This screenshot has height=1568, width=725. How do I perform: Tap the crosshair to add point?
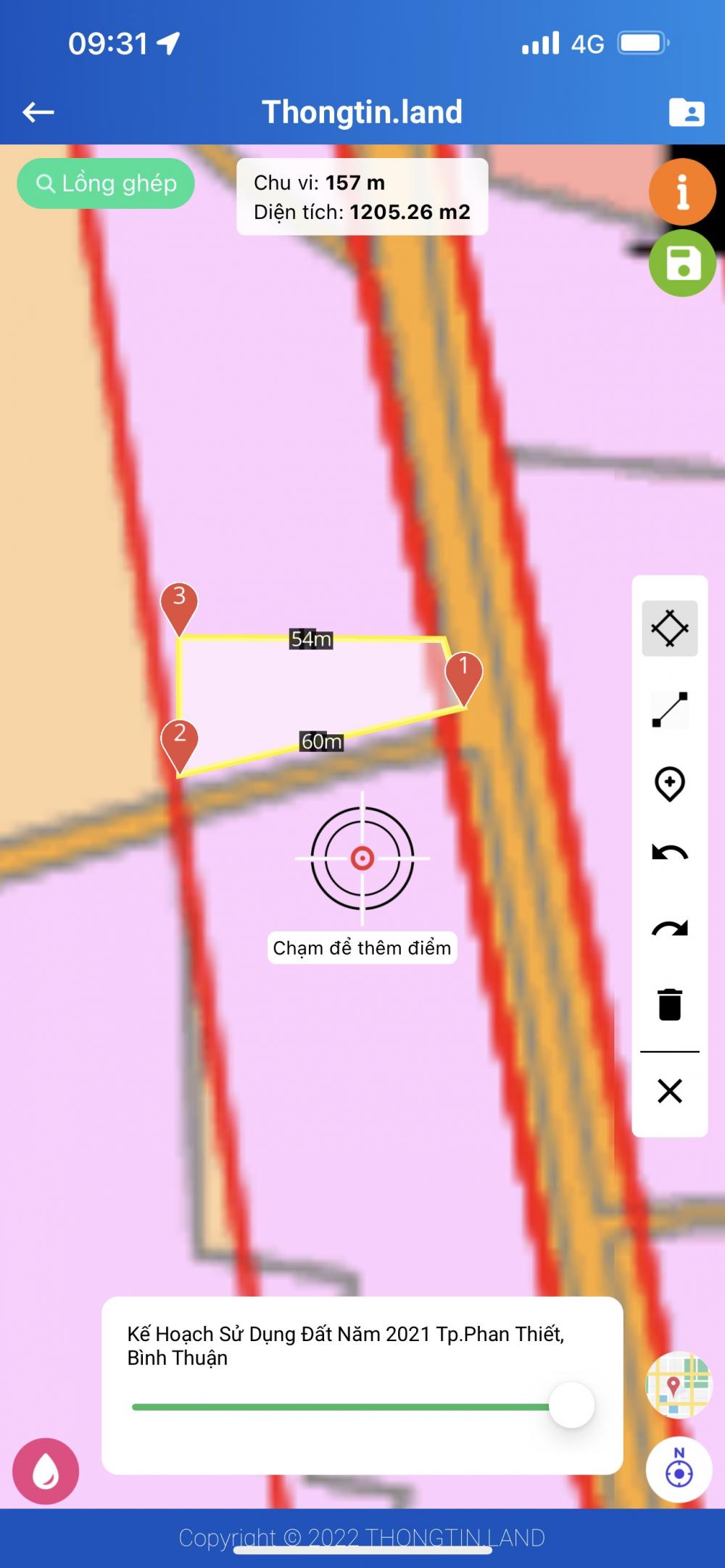tap(362, 858)
